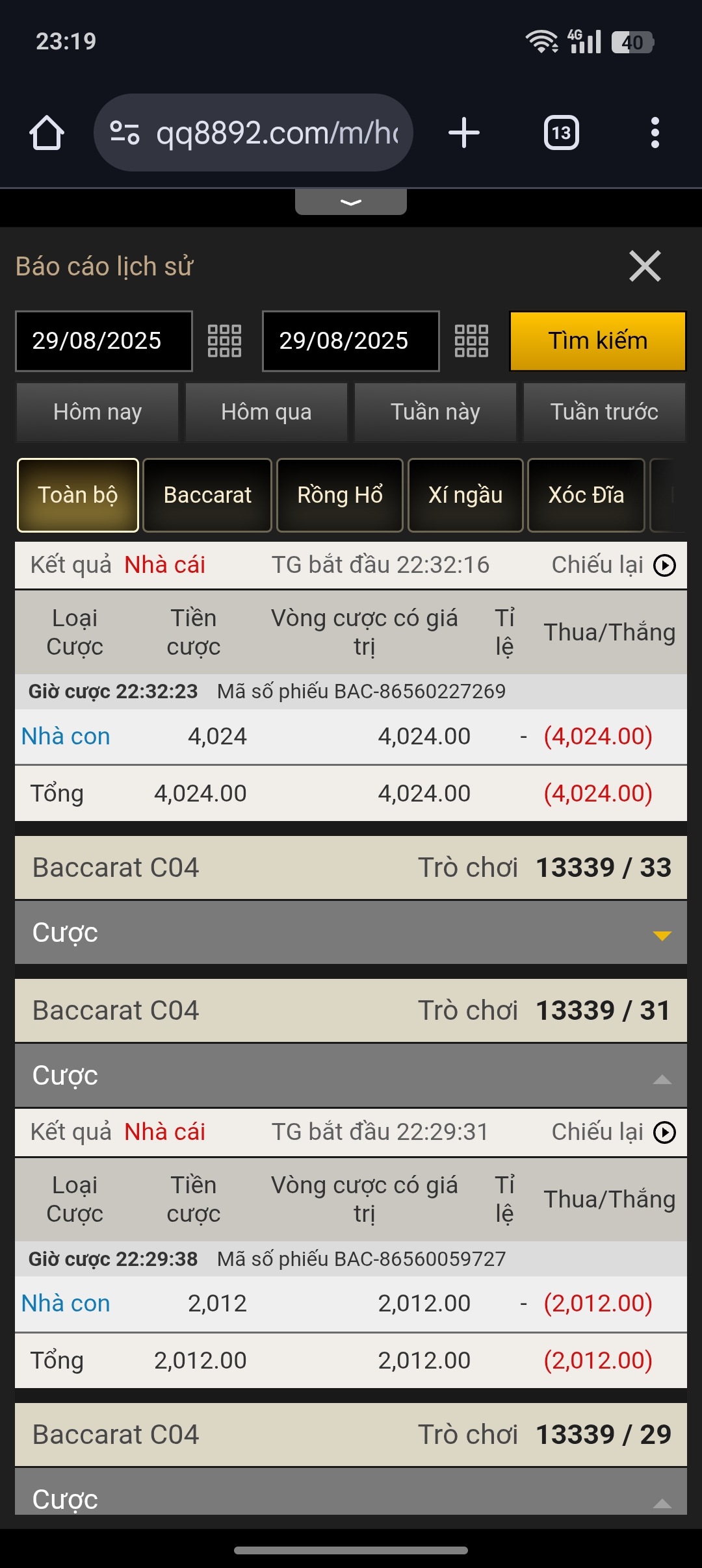702x1568 pixels.
Task: Select the Xí ngầu filter tab
Action: click(x=465, y=494)
